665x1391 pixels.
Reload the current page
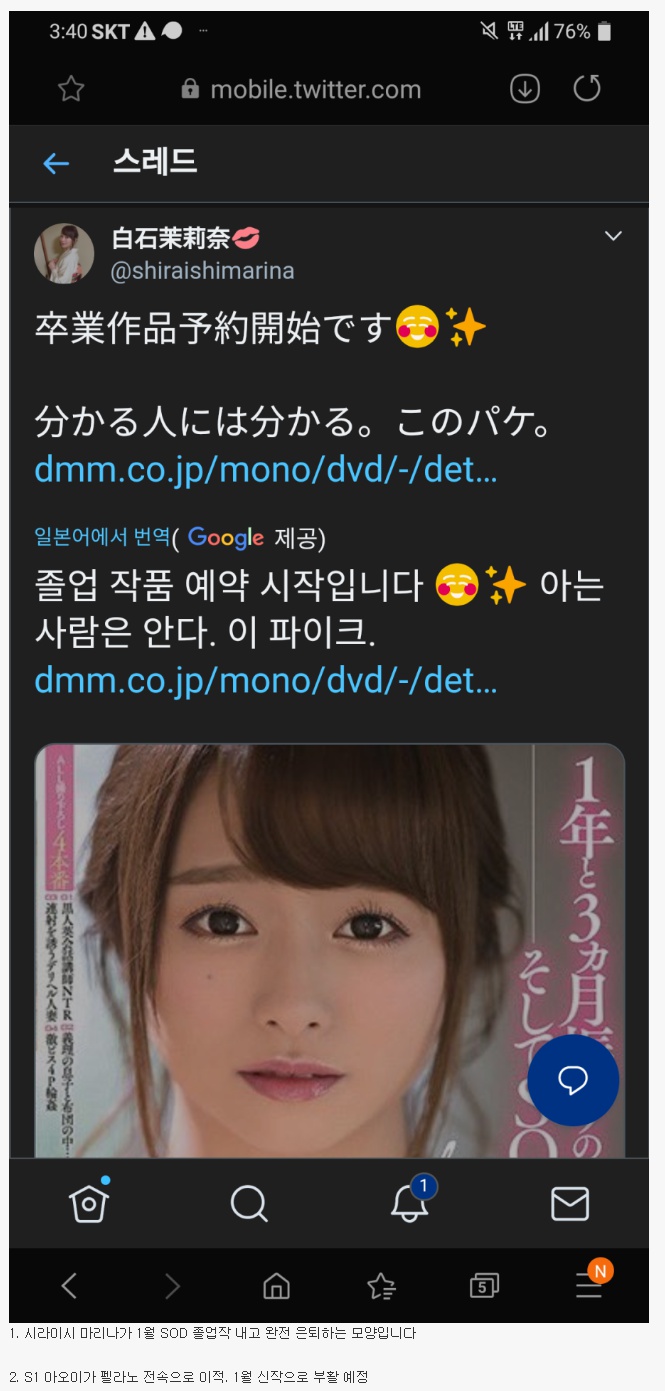pyautogui.click(x=587, y=89)
